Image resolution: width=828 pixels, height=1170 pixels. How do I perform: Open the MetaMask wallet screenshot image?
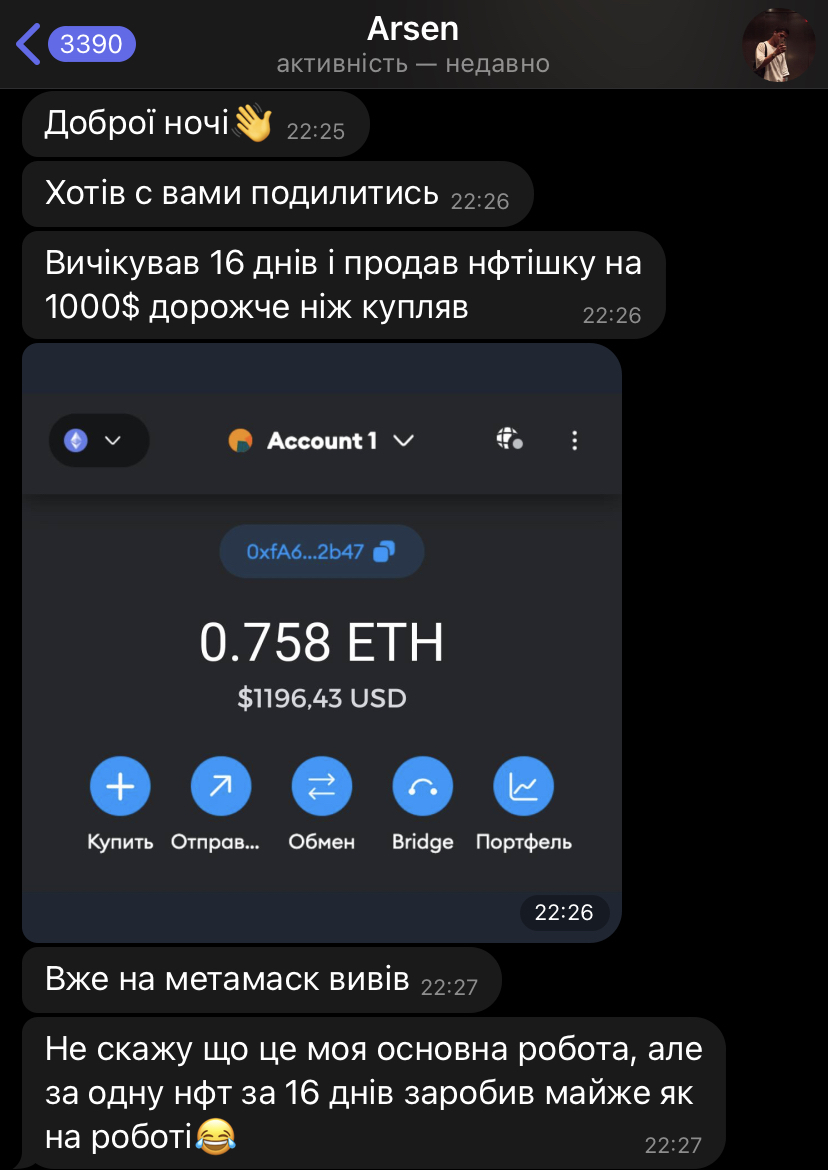pos(322,642)
